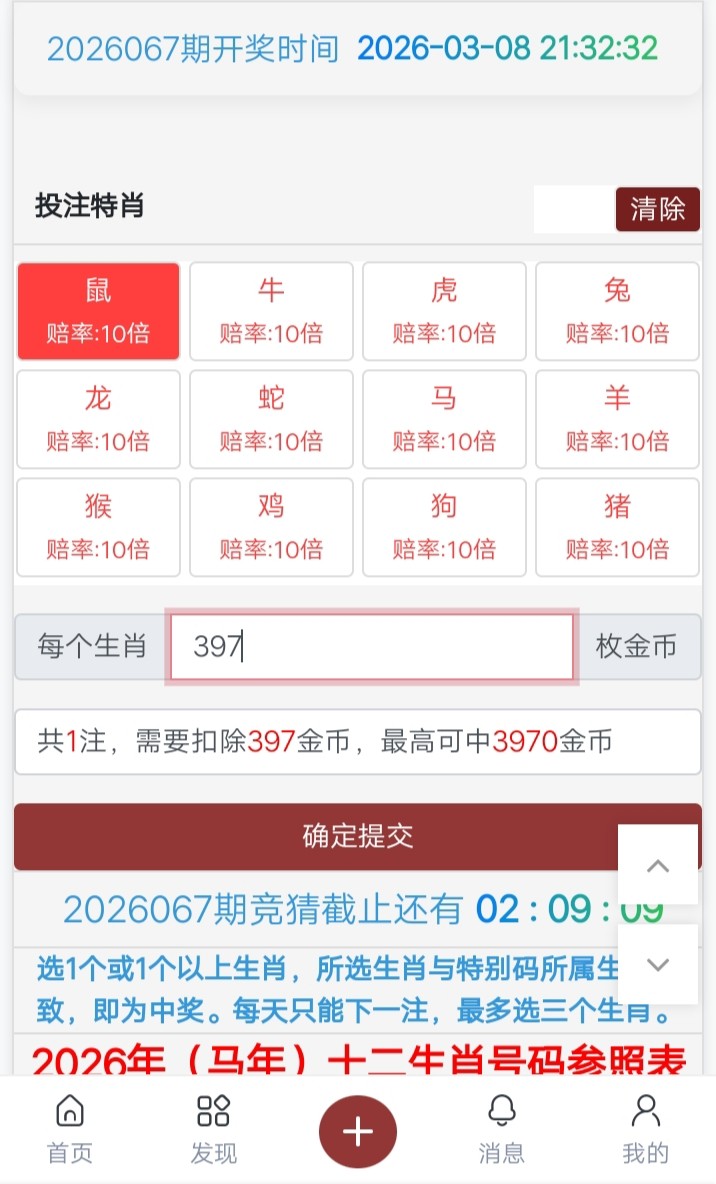Screen dimensions: 716x1184
Task: Select the 牛 zodiac option
Action: coord(271,311)
